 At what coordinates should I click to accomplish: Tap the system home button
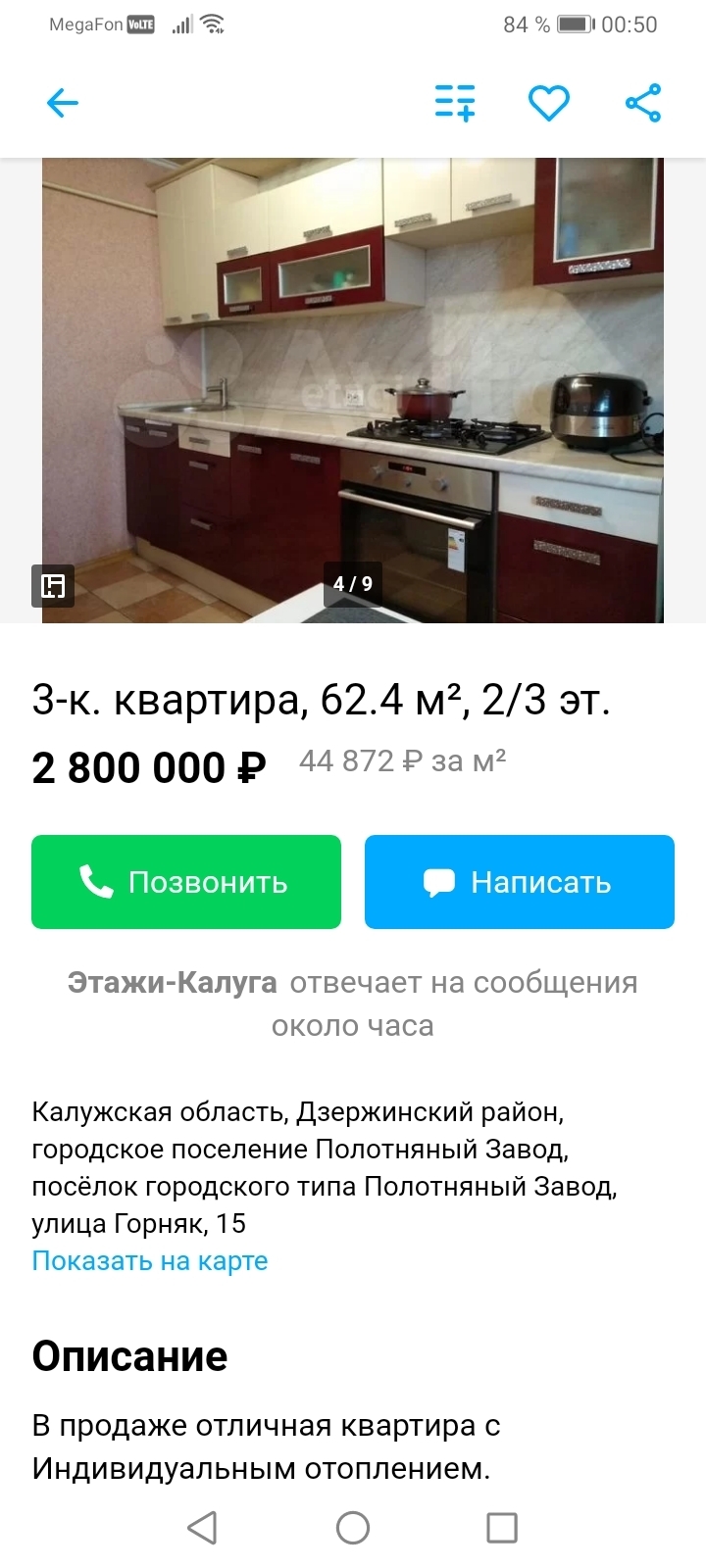click(x=353, y=1527)
